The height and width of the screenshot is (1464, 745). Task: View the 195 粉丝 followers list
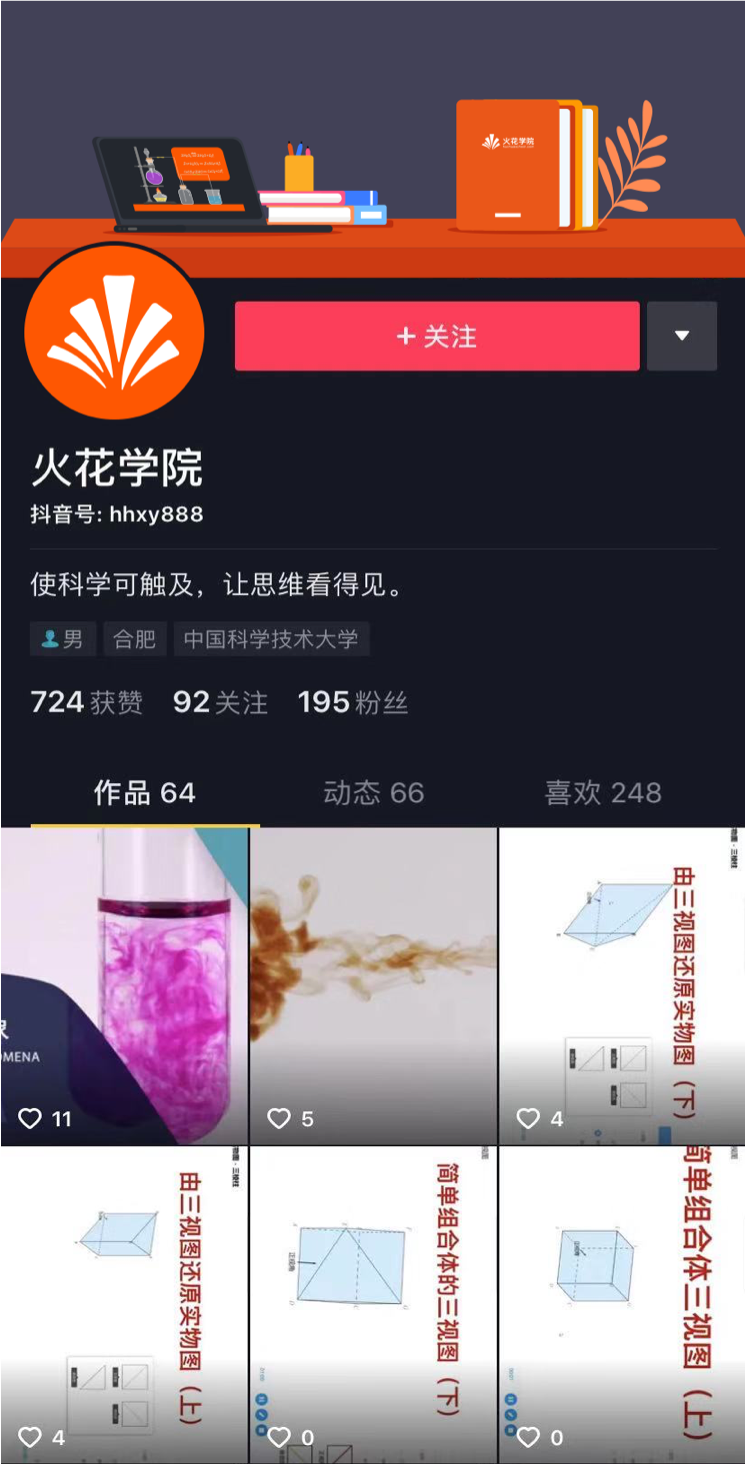[x=353, y=702]
